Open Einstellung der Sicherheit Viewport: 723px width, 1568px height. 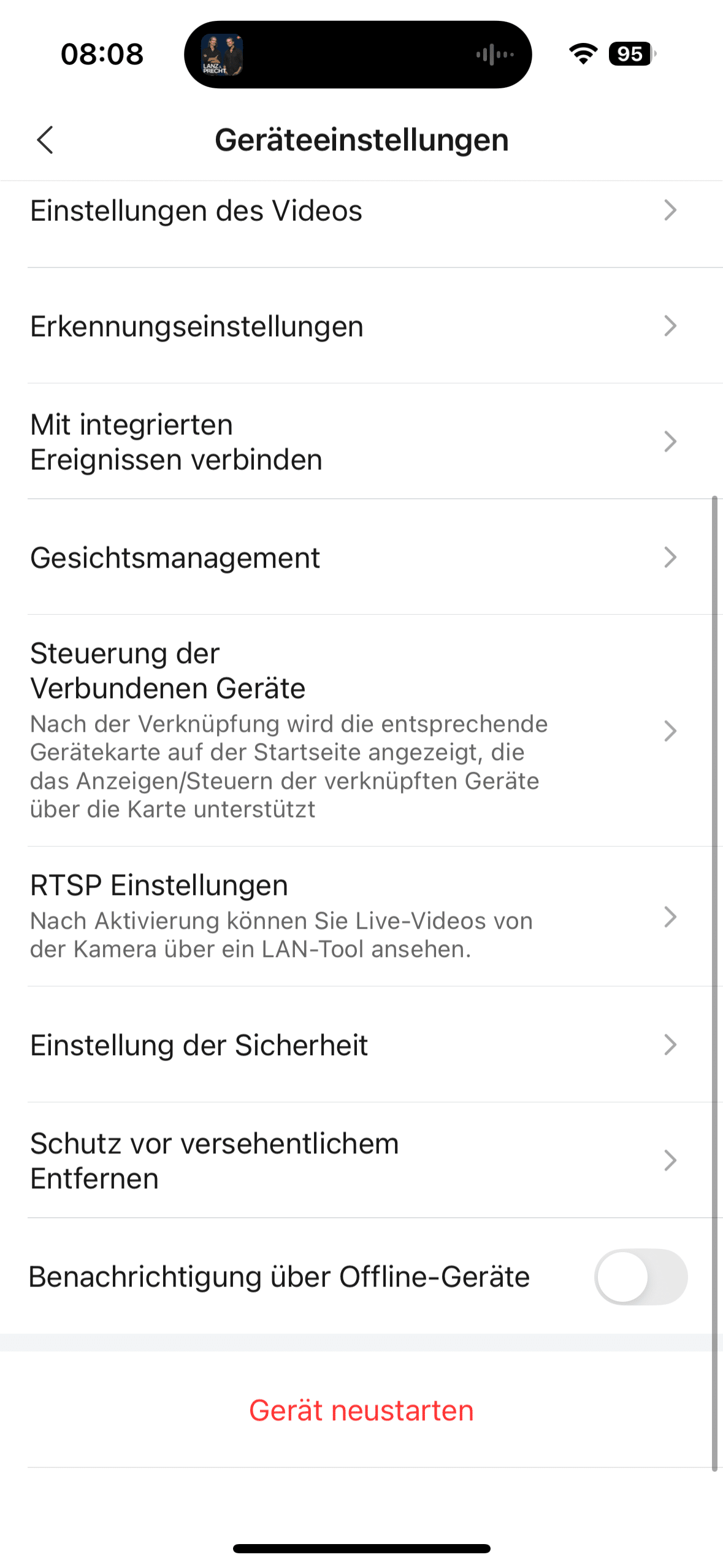point(356,1045)
